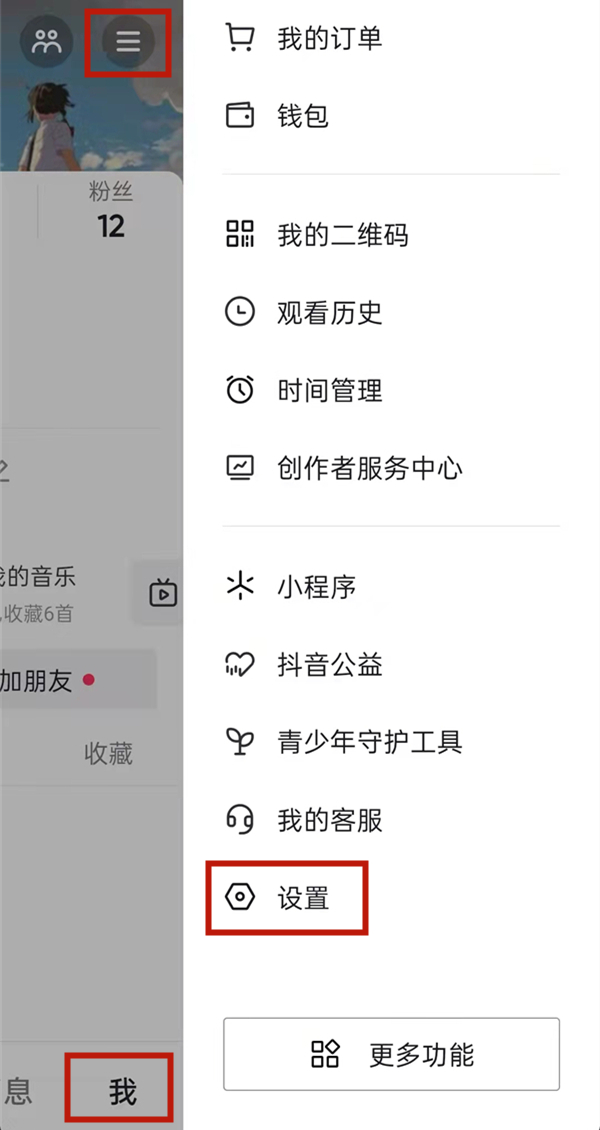600x1130 pixels.
Task: Open 创作者服务中心
Action: [x=369, y=467]
